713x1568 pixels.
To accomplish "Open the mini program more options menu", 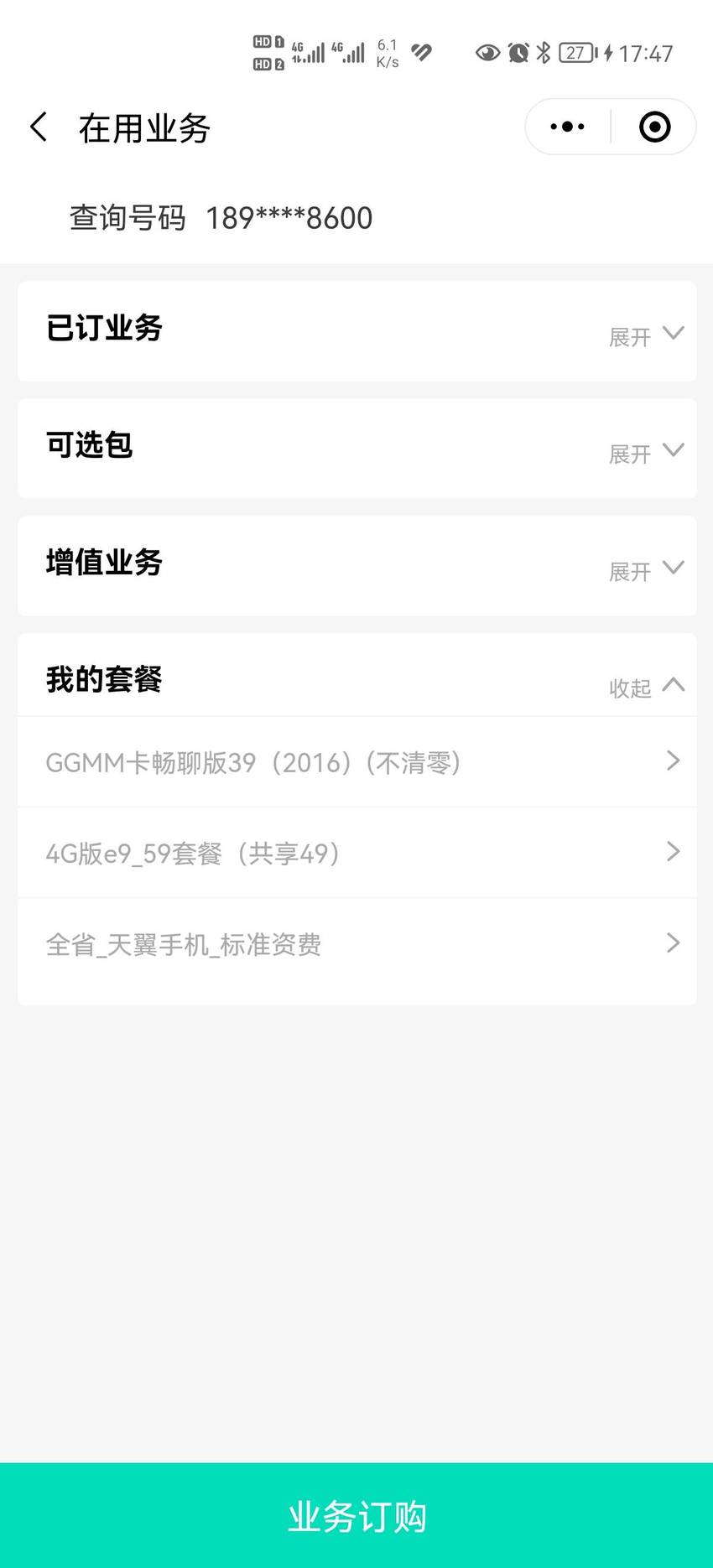I will (568, 127).
